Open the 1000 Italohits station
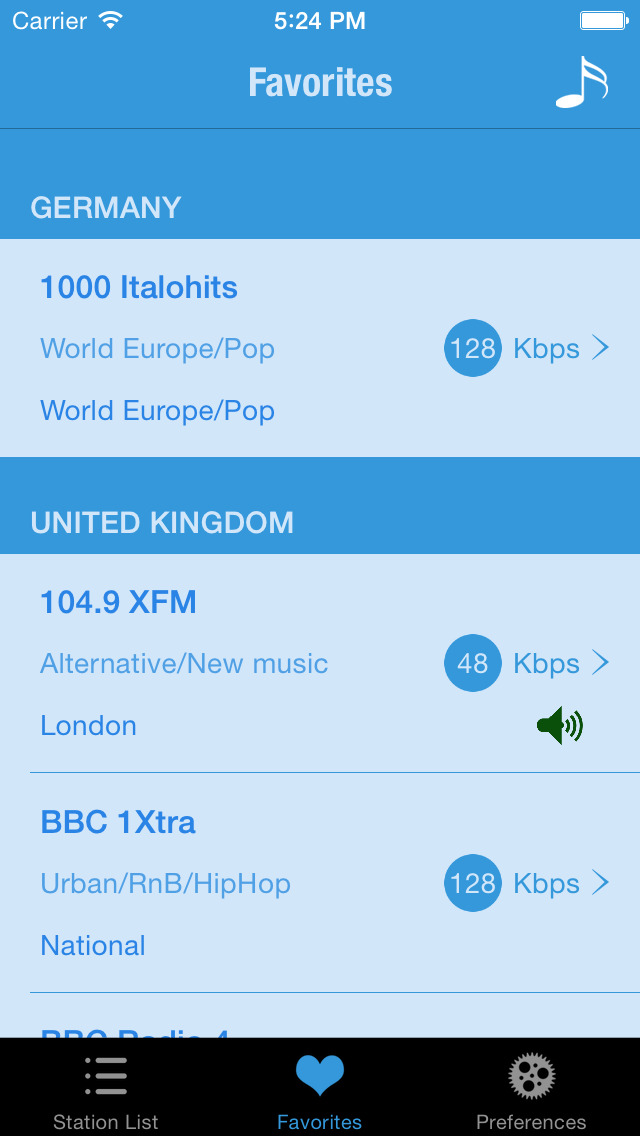The height and width of the screenshot is (1136, 640). 320,348
